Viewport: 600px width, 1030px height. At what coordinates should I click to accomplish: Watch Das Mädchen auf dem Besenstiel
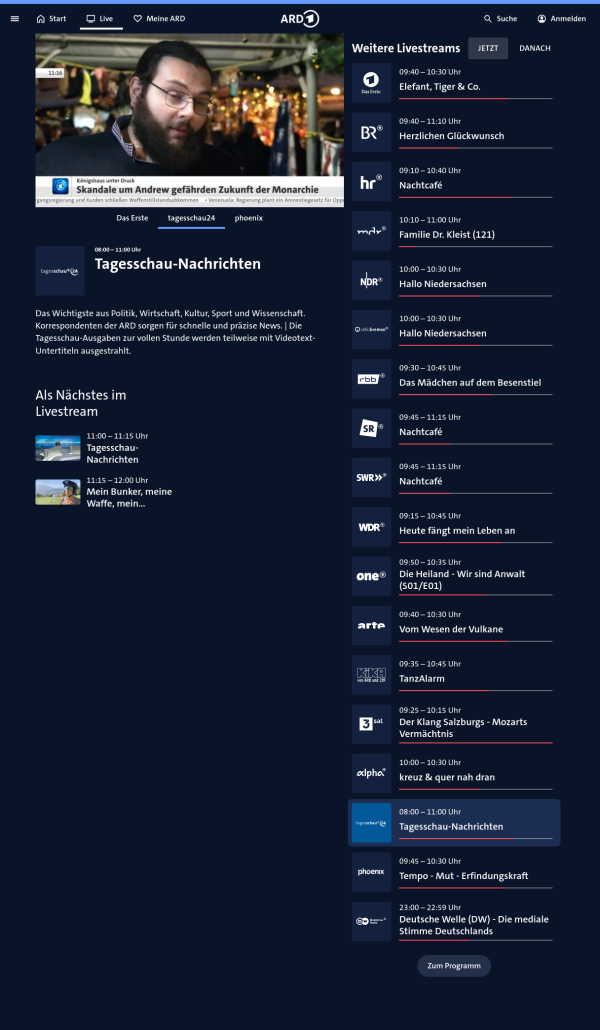pos(455,378)
